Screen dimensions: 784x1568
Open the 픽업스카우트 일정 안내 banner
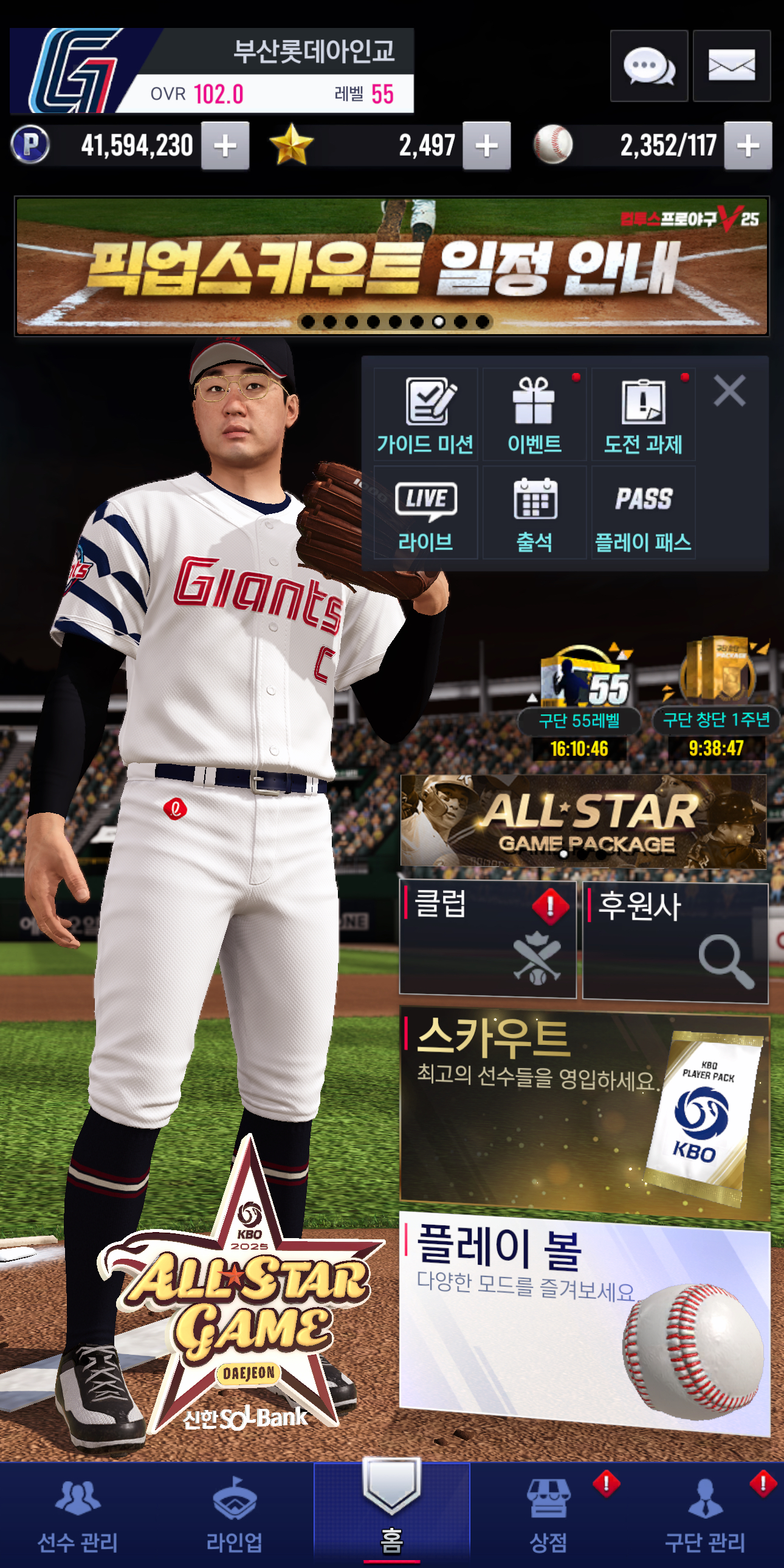392,266
